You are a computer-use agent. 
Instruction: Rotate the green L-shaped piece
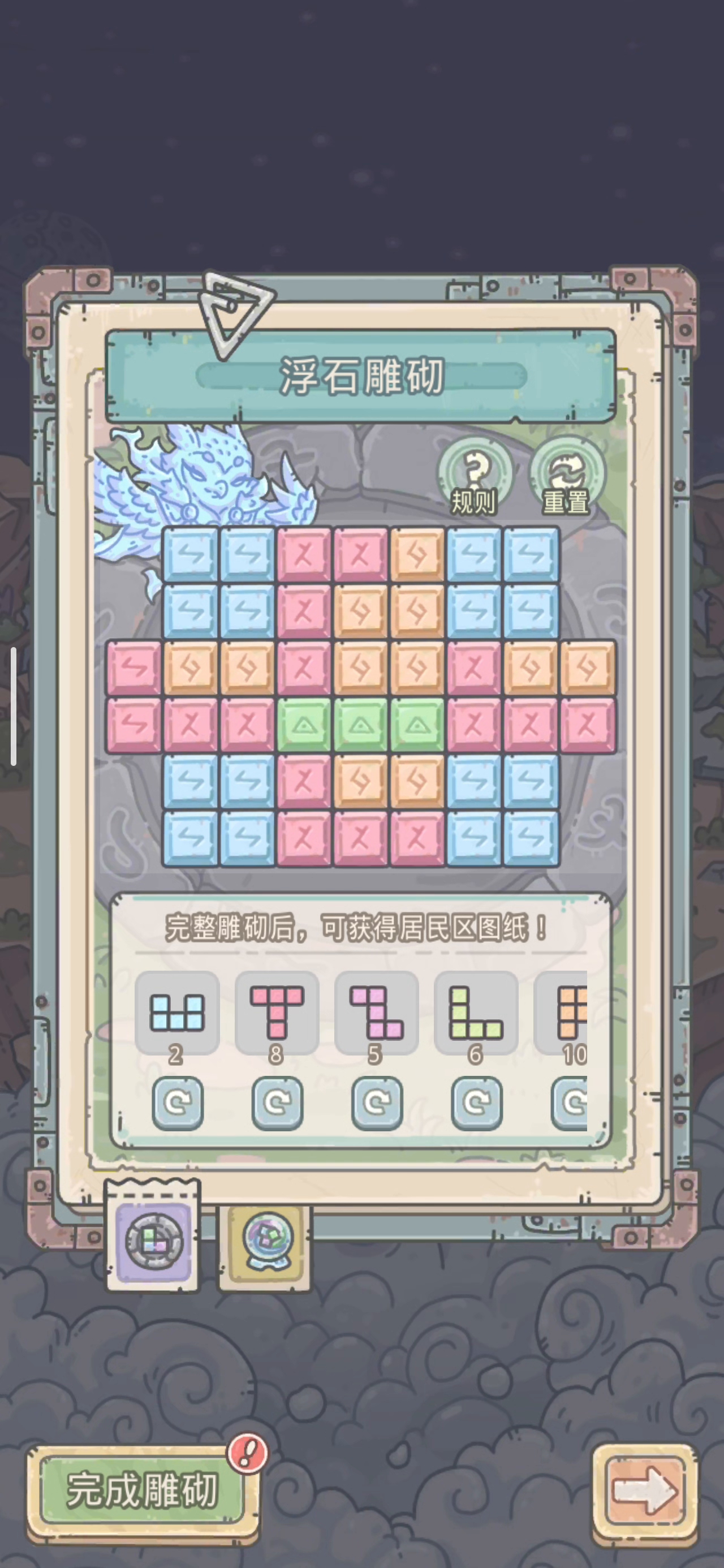click(x=476, y=1103)
